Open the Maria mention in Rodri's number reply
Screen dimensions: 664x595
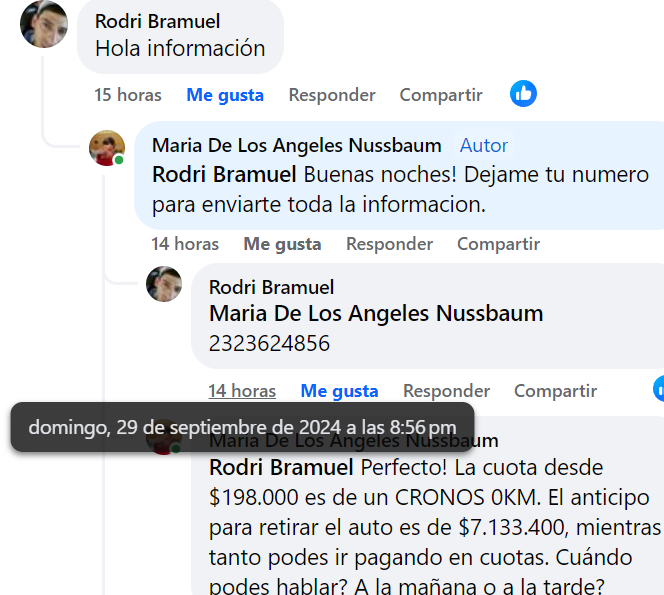click(376, 313)
